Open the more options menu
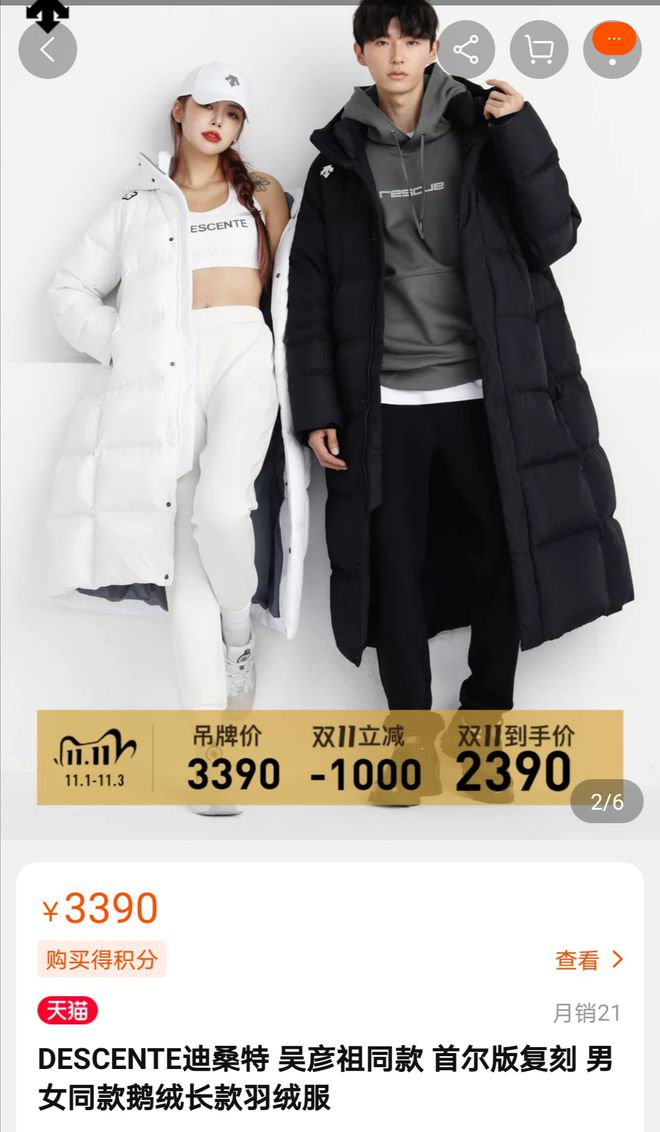This screenshot has height=1132, width=660. (612, 49)
